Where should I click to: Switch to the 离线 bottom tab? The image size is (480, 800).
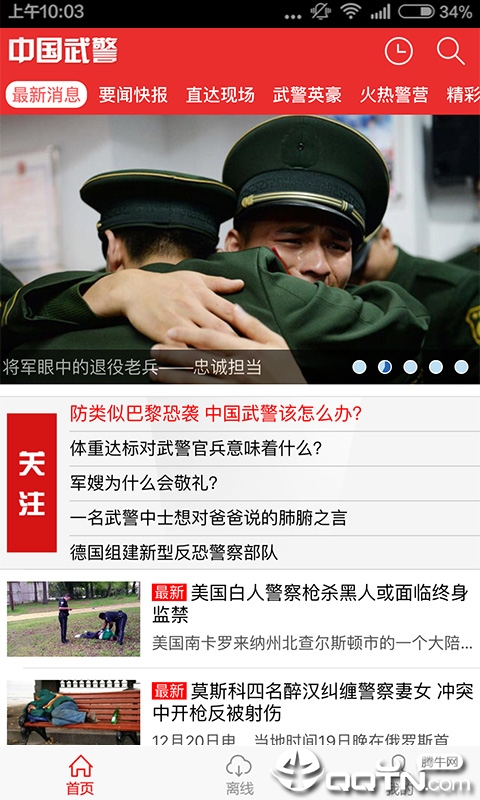click(240, 774)
